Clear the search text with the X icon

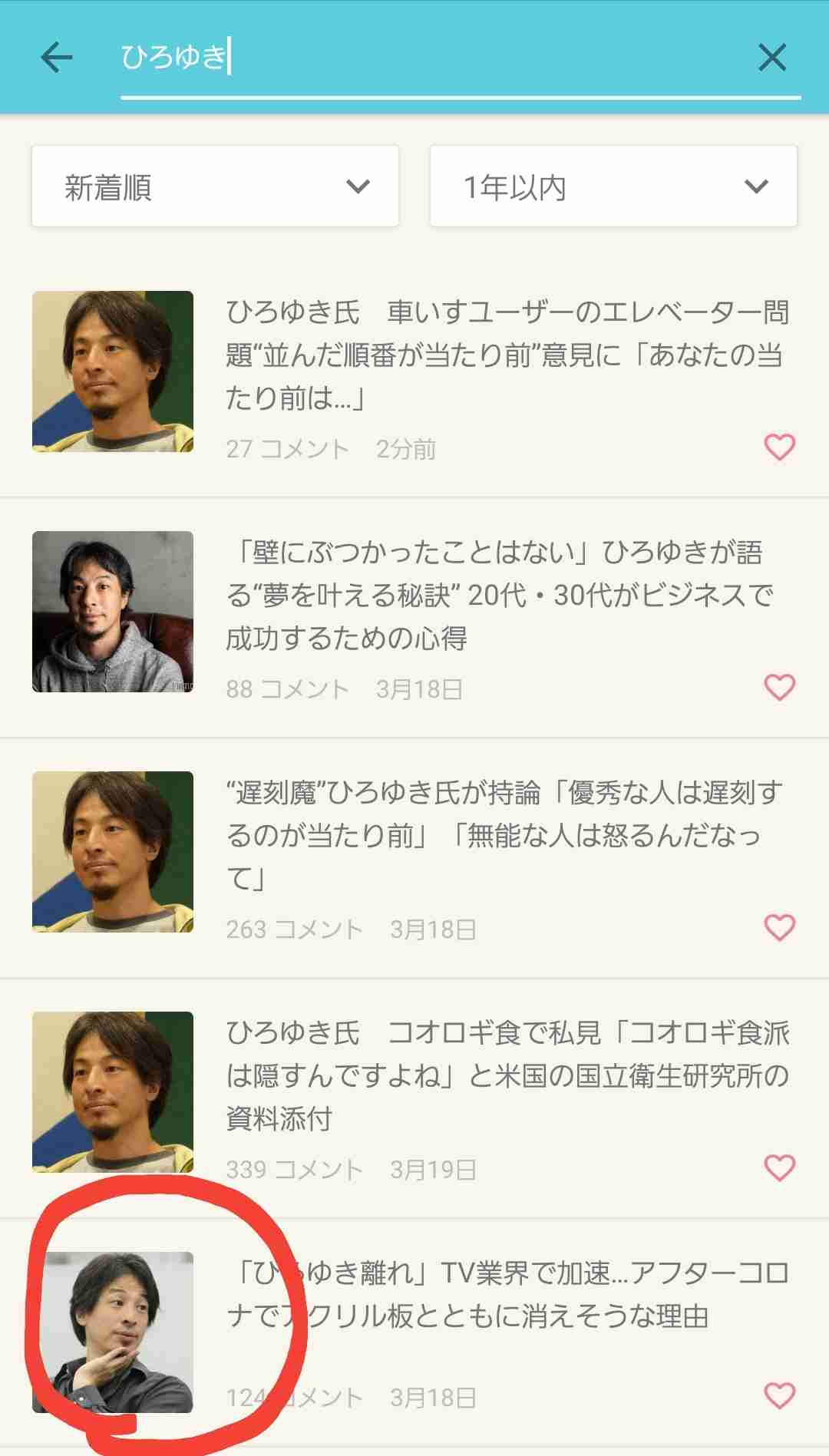(772, 57)
